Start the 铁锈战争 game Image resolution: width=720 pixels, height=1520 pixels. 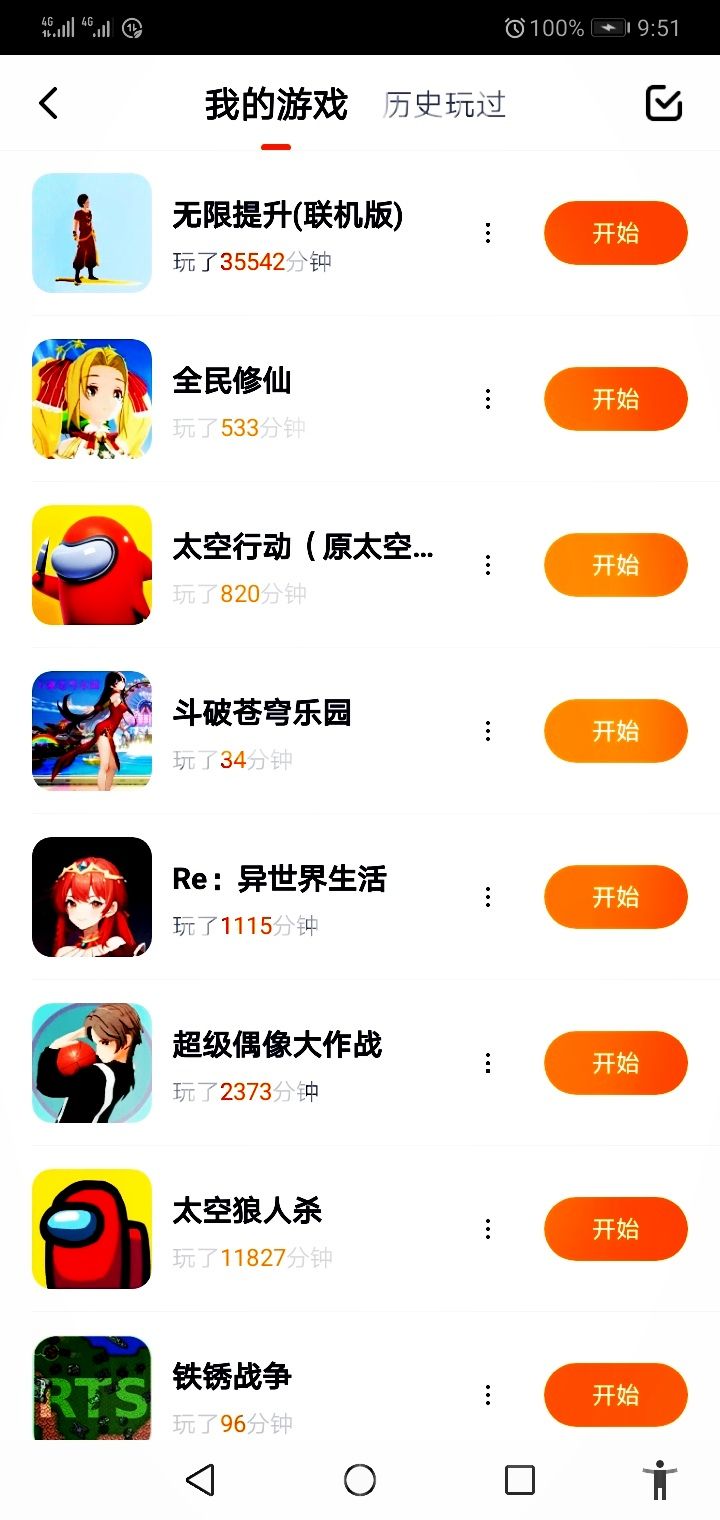point(615,1395)
